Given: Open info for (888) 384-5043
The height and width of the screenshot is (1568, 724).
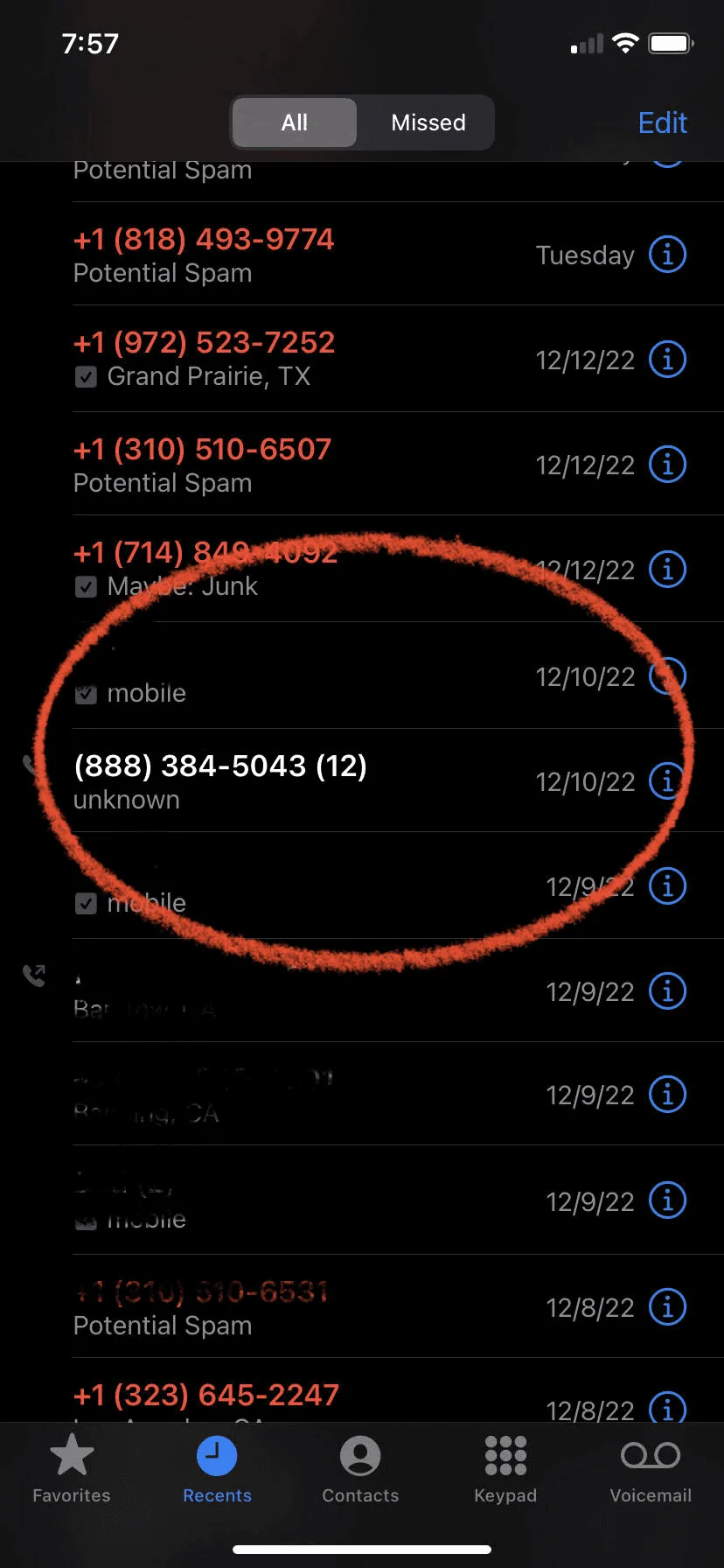Looking at the screenshot, I should tap(667, 780).
